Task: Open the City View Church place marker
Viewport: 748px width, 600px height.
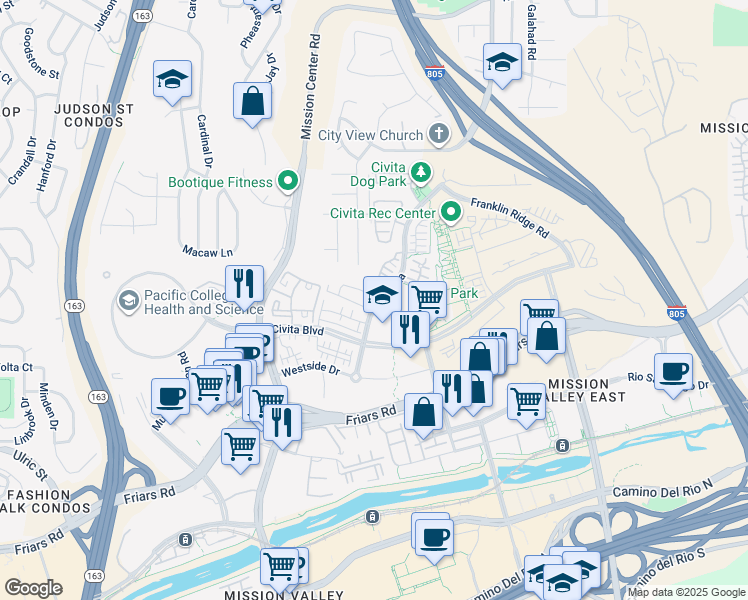Action: coord(439,134)
